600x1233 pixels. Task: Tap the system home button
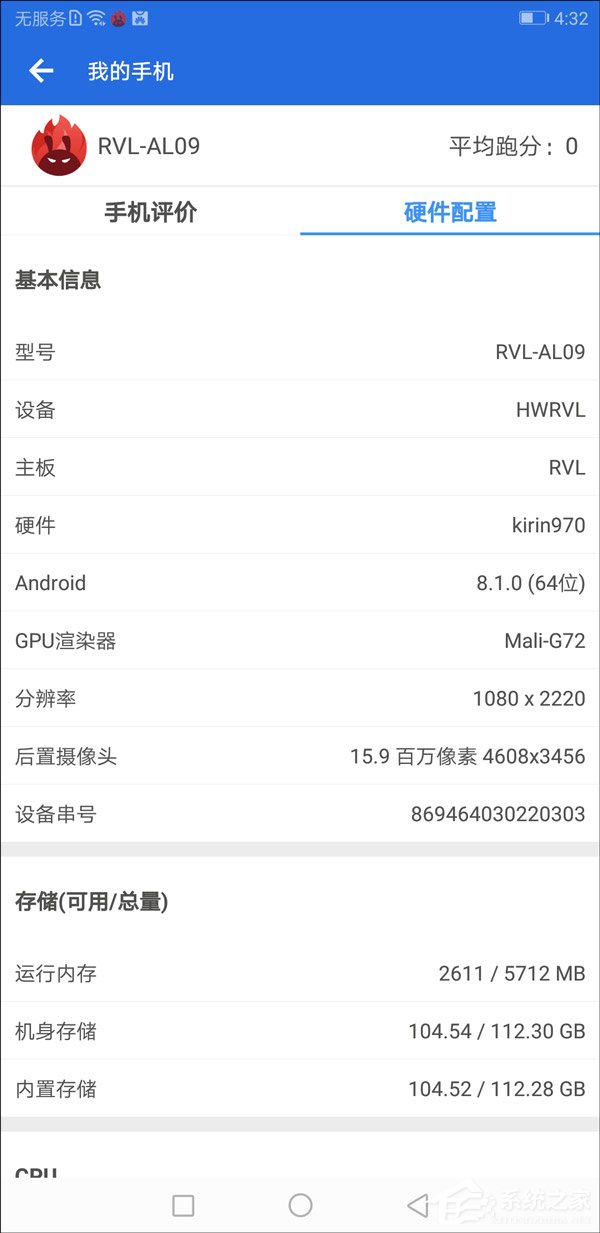coord(300,1205)
